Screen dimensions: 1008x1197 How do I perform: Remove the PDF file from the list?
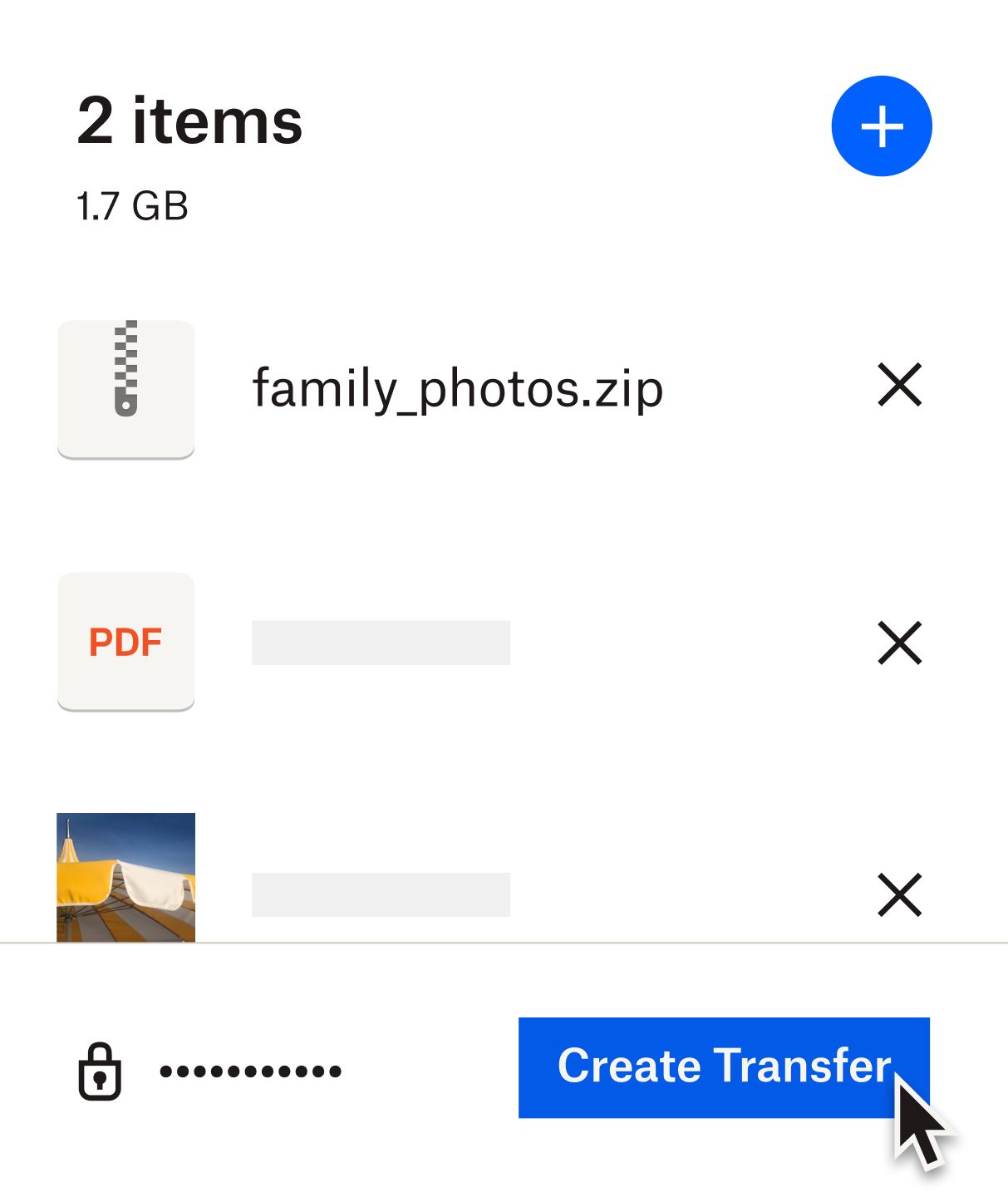pyautogui.click(x=900, y=641)
